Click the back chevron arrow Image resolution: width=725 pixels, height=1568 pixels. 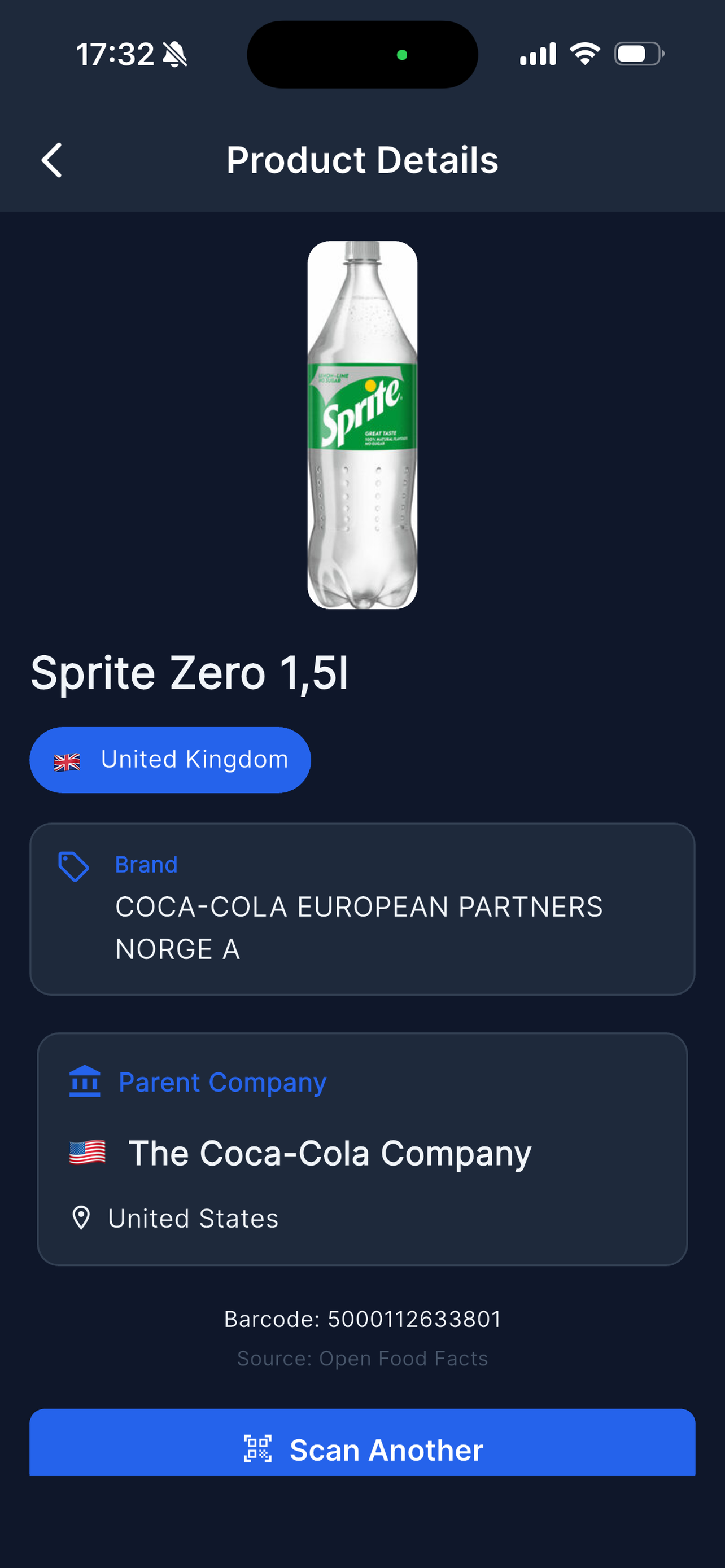[52, 160]
